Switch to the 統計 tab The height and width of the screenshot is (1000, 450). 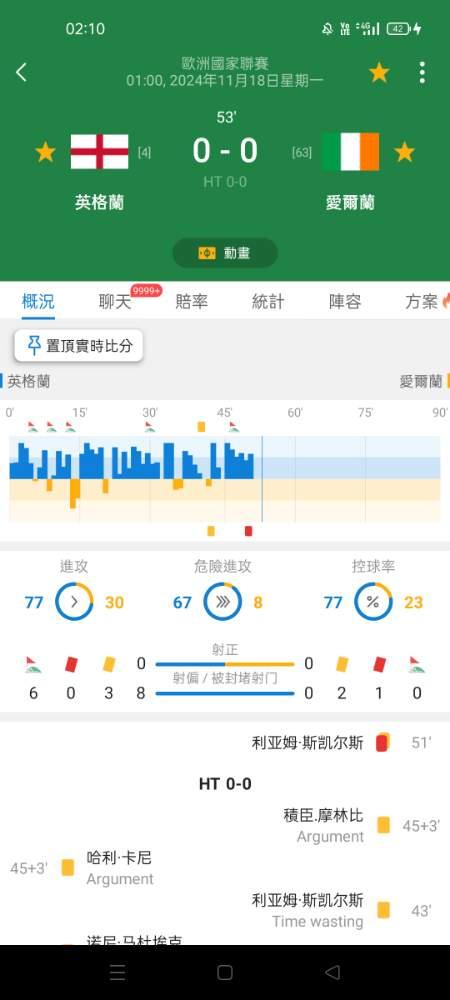(268, 302)
